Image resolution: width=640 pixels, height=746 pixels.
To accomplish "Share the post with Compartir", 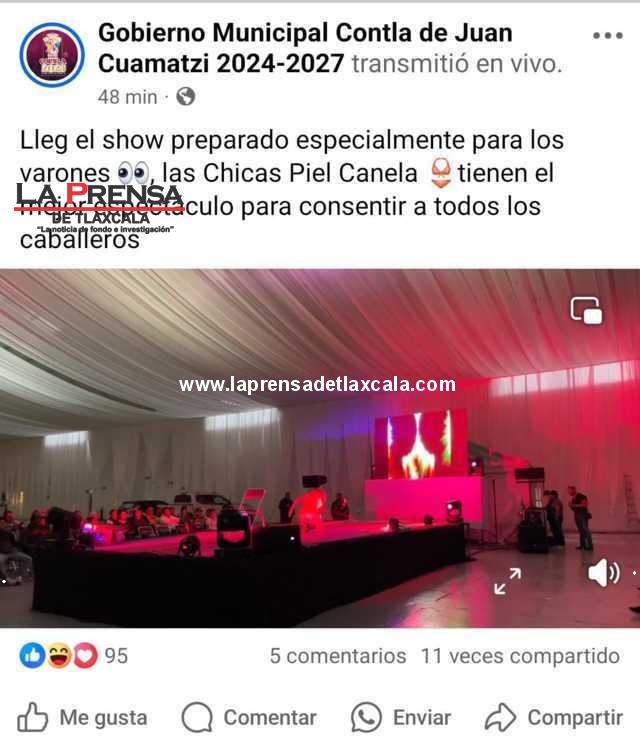I will 554,717.
